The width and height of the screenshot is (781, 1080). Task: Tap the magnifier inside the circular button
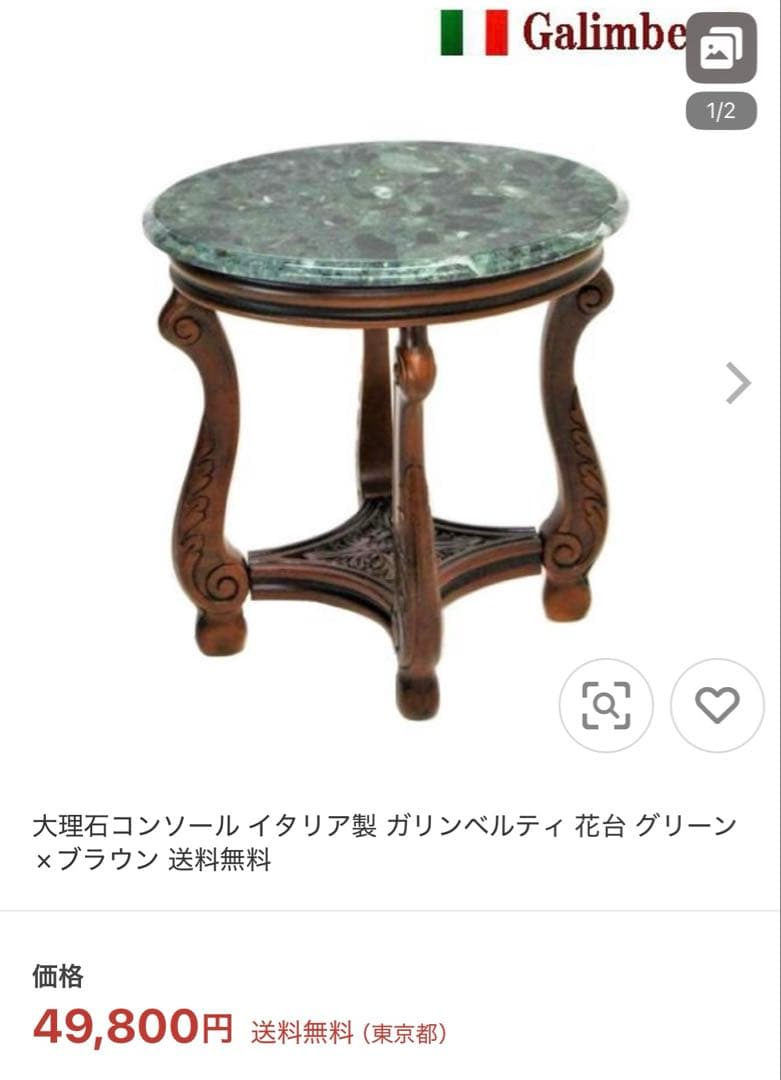(604, 703)
